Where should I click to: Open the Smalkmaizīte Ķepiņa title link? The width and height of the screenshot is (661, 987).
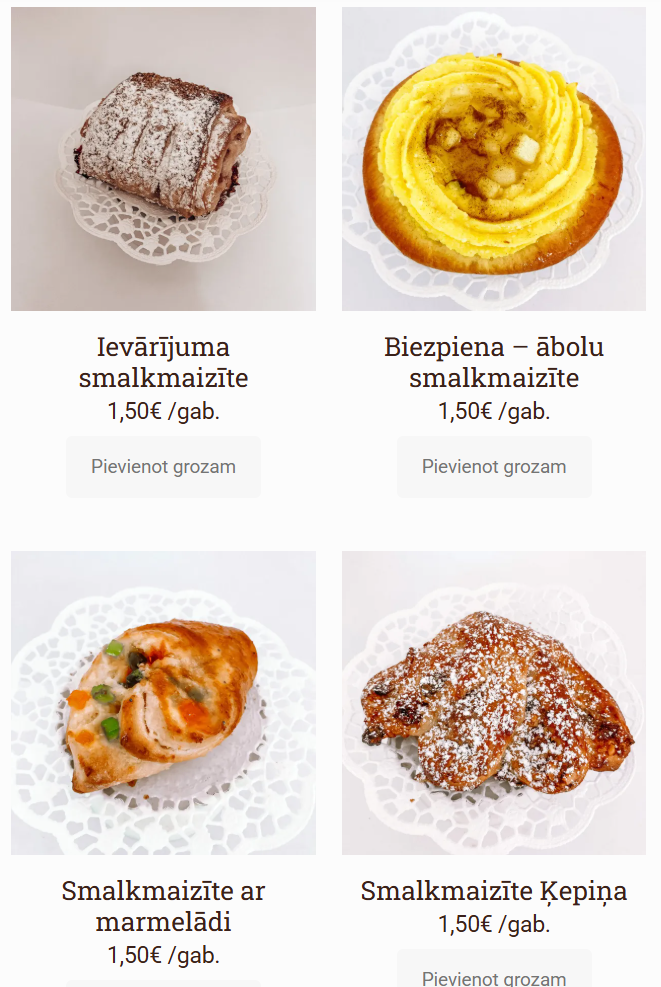pos(494,891)
